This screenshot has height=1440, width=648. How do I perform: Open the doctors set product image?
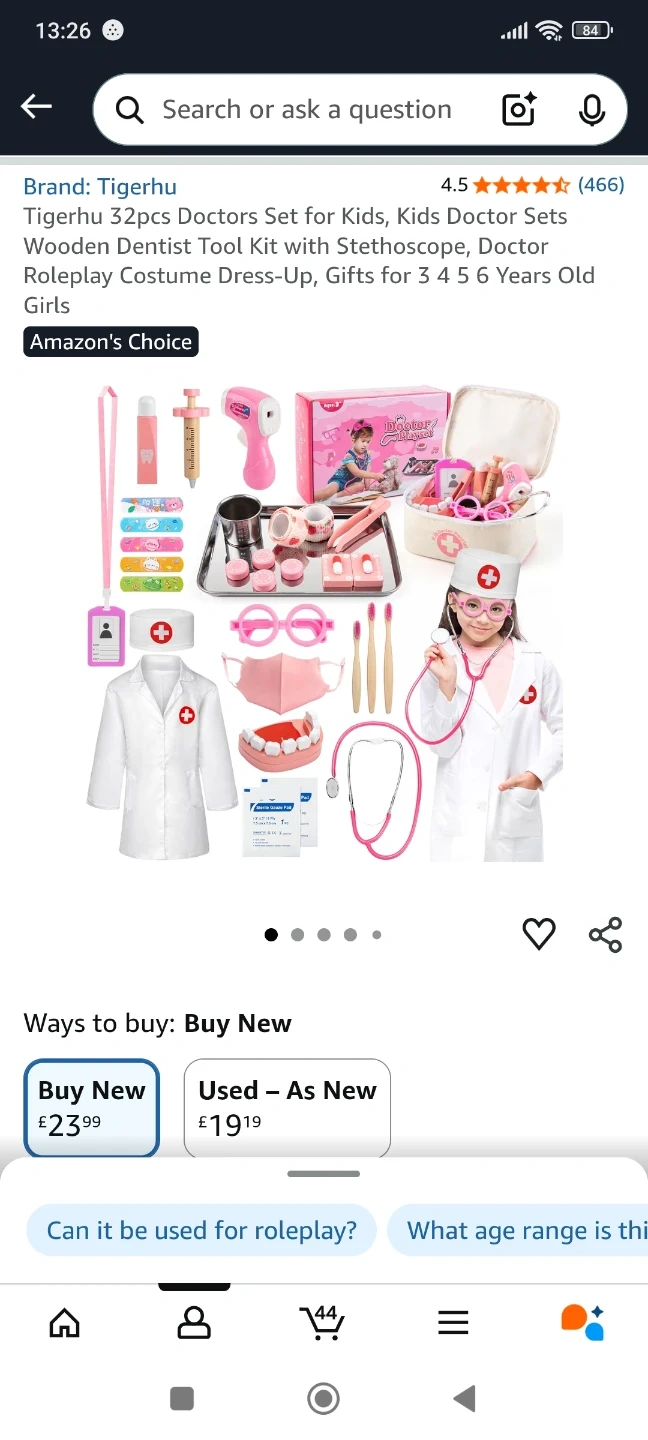324,622
